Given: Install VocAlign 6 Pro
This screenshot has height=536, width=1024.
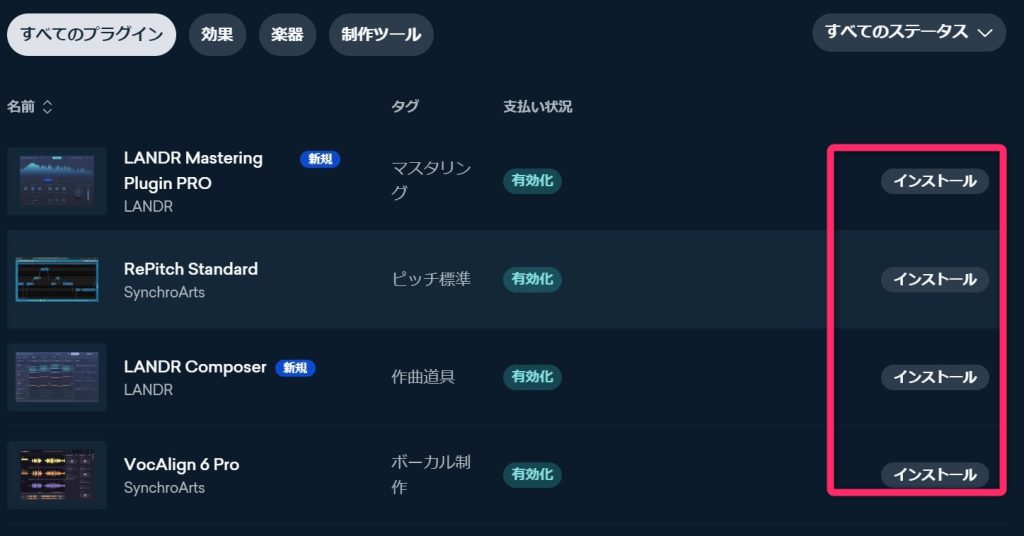Looking at the screenshot, I should click(x=934, y=474).
